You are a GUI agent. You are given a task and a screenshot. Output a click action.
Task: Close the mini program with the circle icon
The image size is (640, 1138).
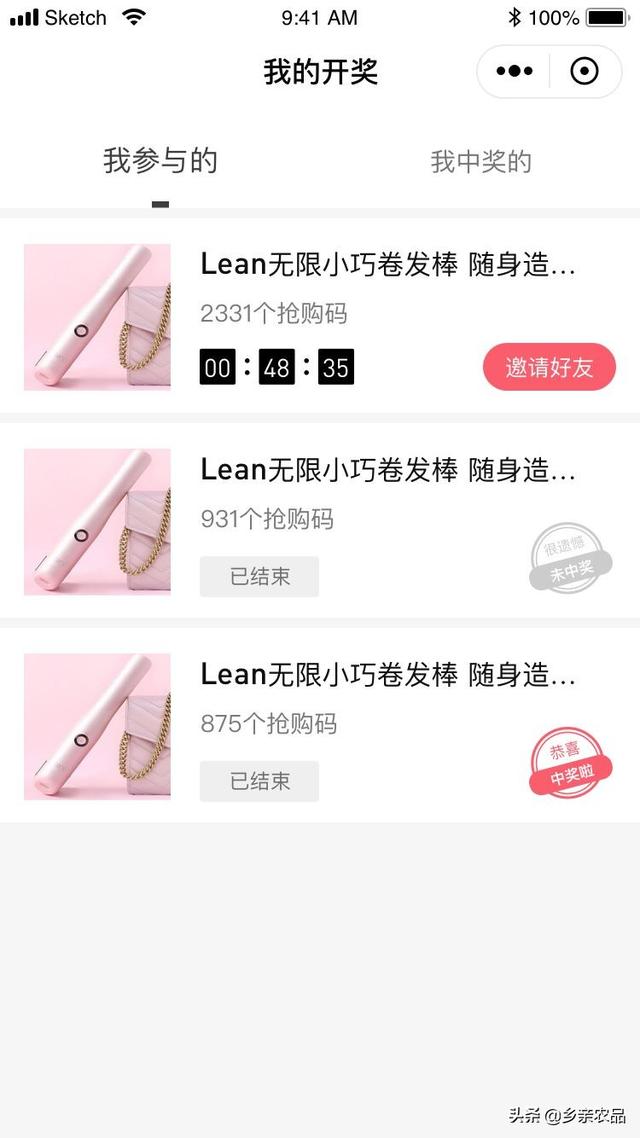pyautogui.click(x=584, y=71)
